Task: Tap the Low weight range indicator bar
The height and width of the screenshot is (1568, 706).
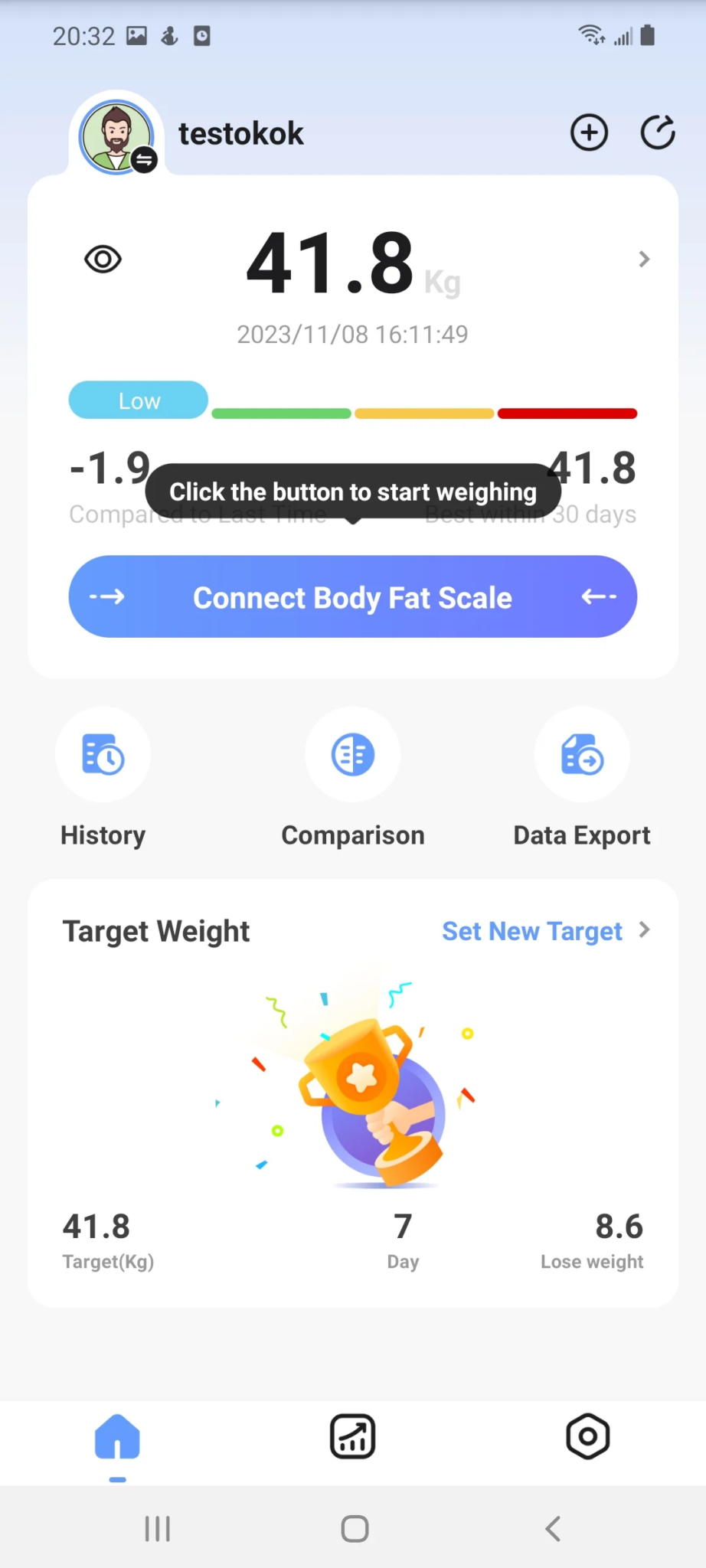Action: point(138,400)
